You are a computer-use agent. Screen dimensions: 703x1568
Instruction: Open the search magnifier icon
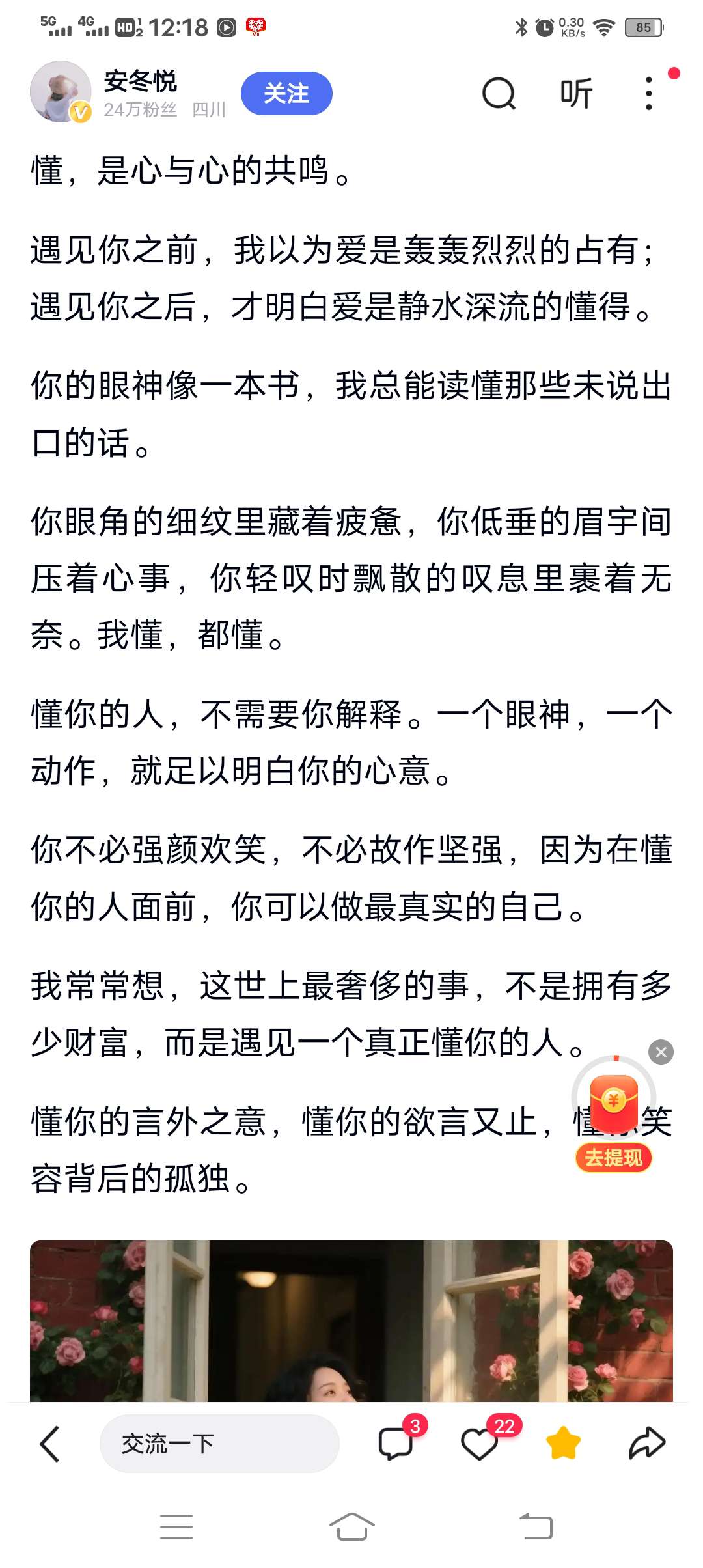[x=499, y=93]
